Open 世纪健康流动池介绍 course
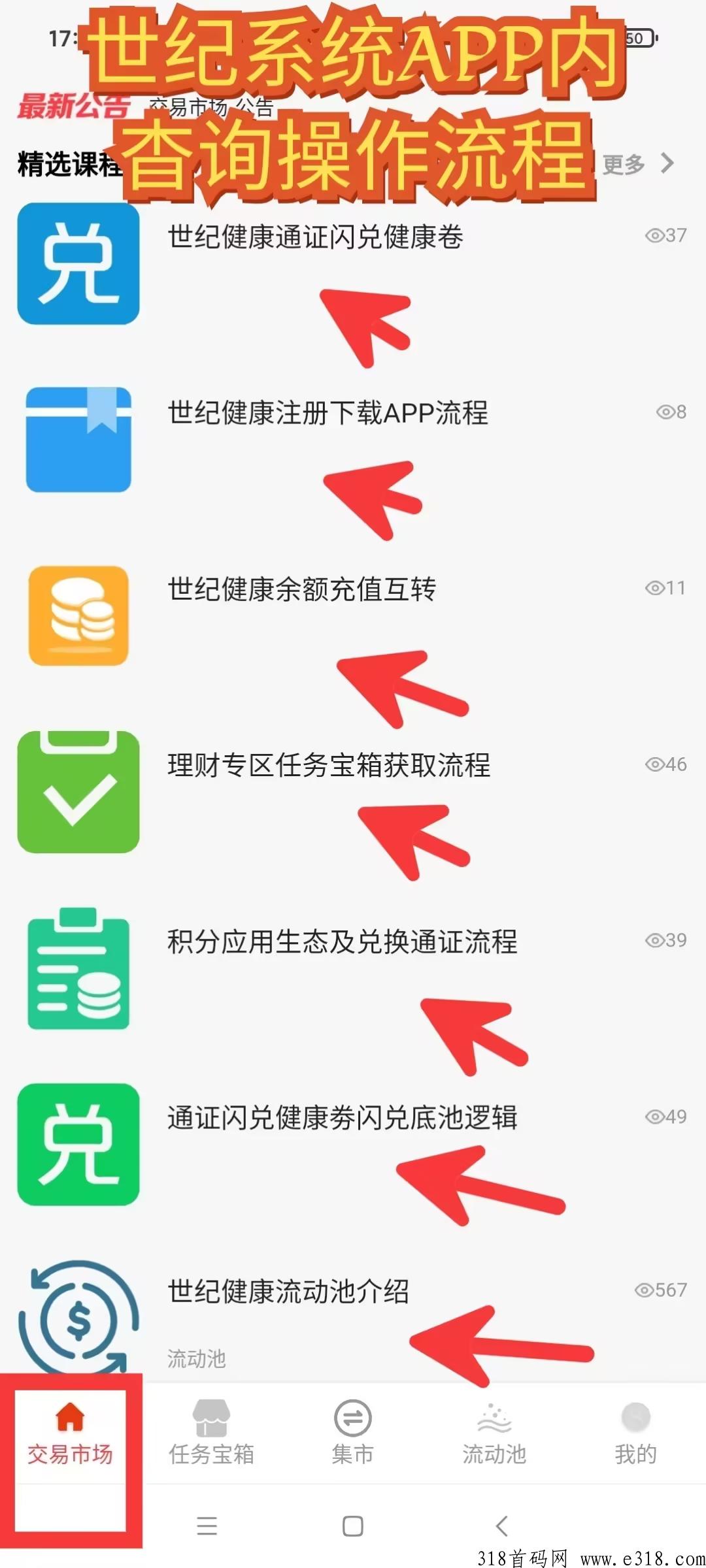The image size is (706, 1568). coord(288,1291)
